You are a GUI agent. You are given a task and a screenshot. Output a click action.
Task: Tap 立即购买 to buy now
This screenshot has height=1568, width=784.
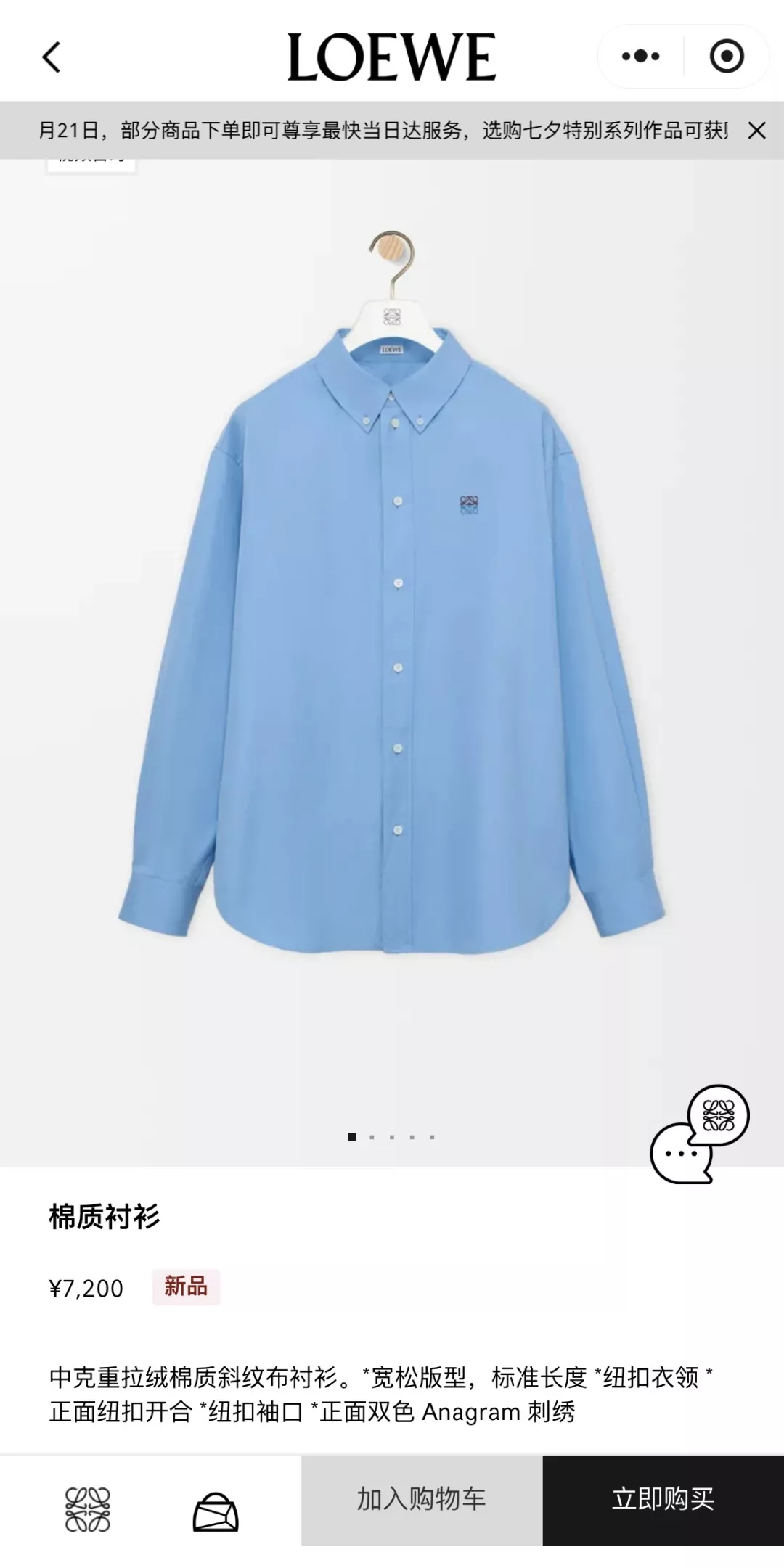tap(663, 1500)
